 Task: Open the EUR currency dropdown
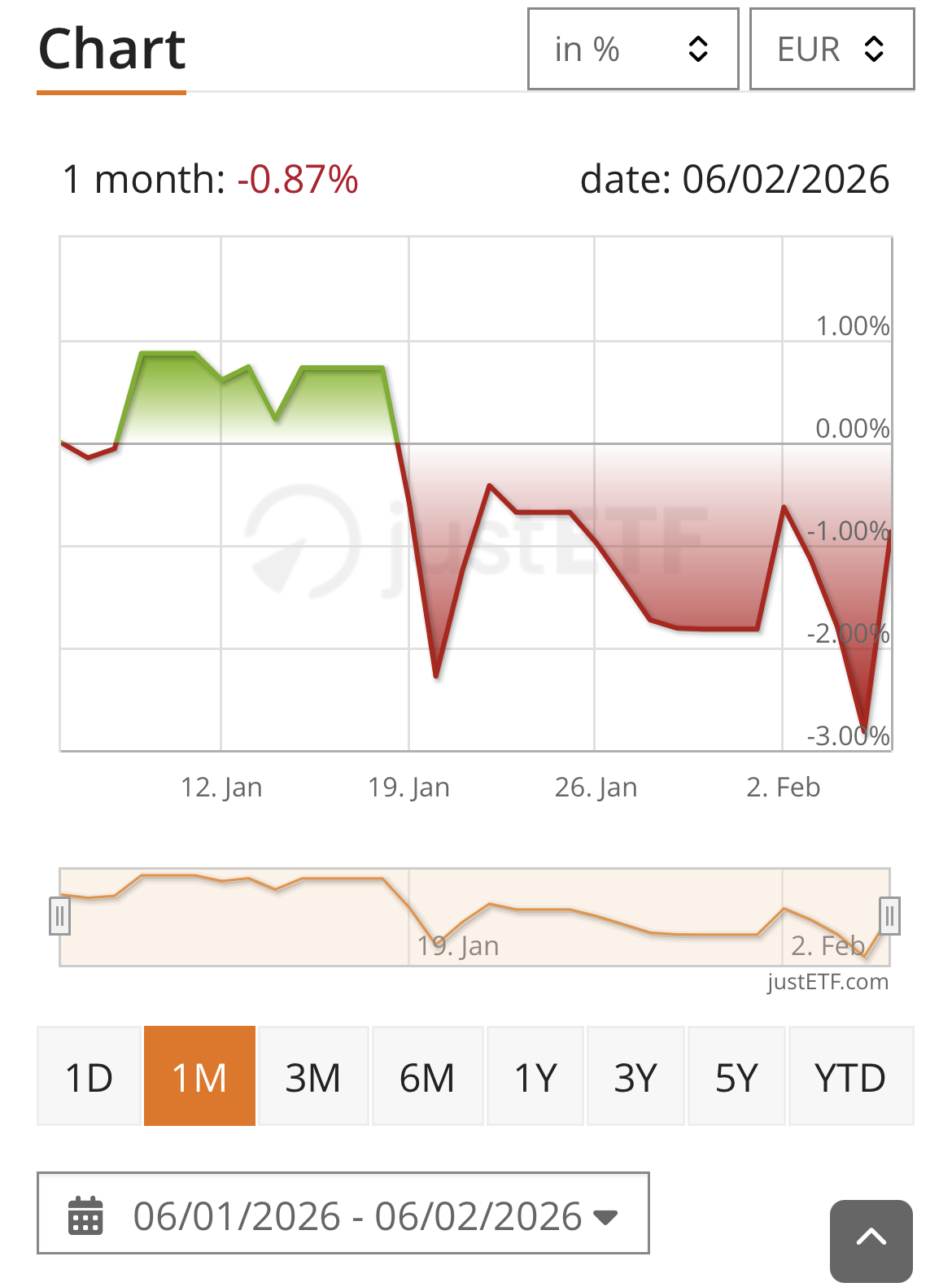click(831, 49)
